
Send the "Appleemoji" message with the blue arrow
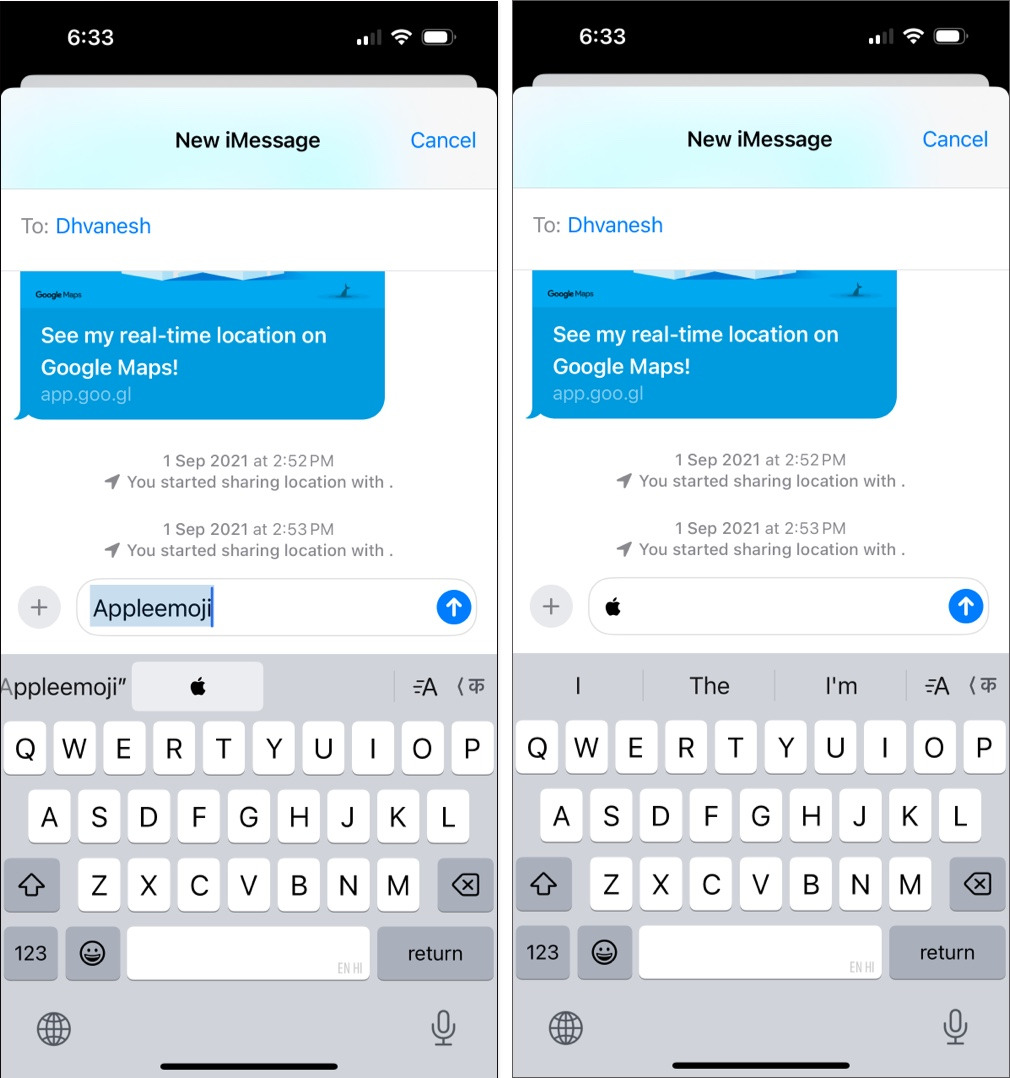tap(453, 607)
